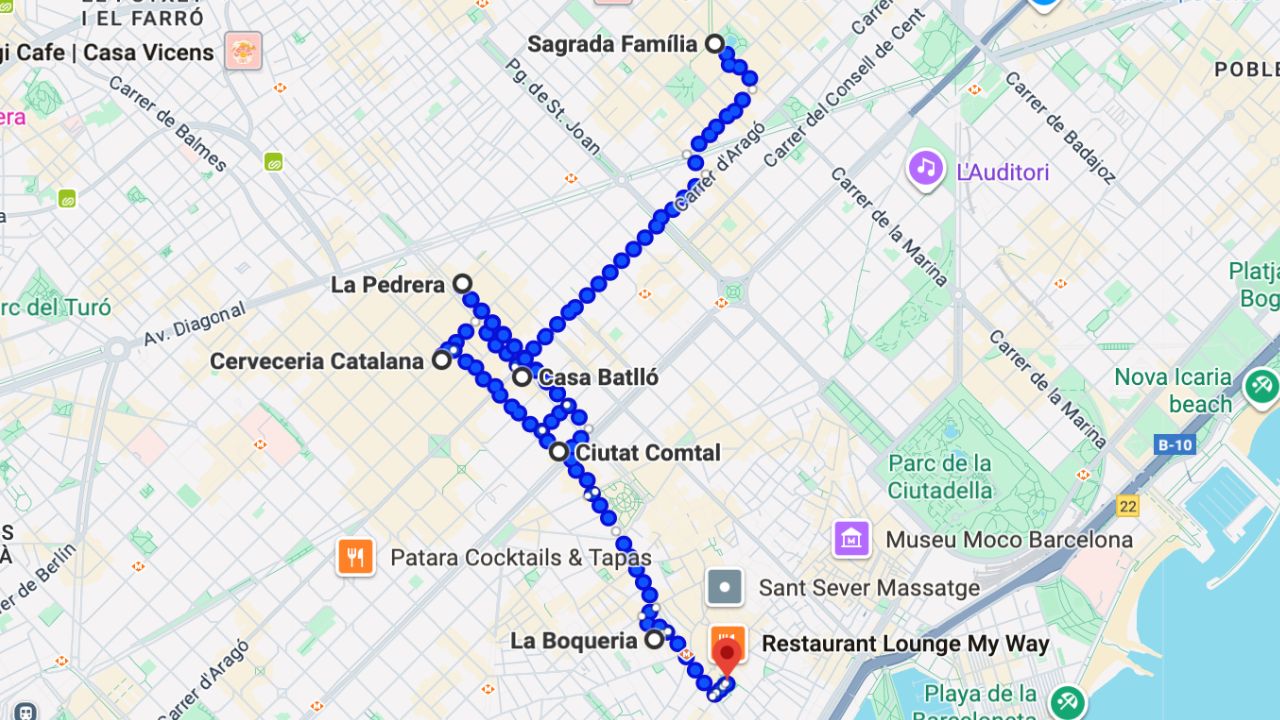The image size is (1280, 720).
Task: Select the Ciutat Comtal stop marker
Action: click(559, 452)
